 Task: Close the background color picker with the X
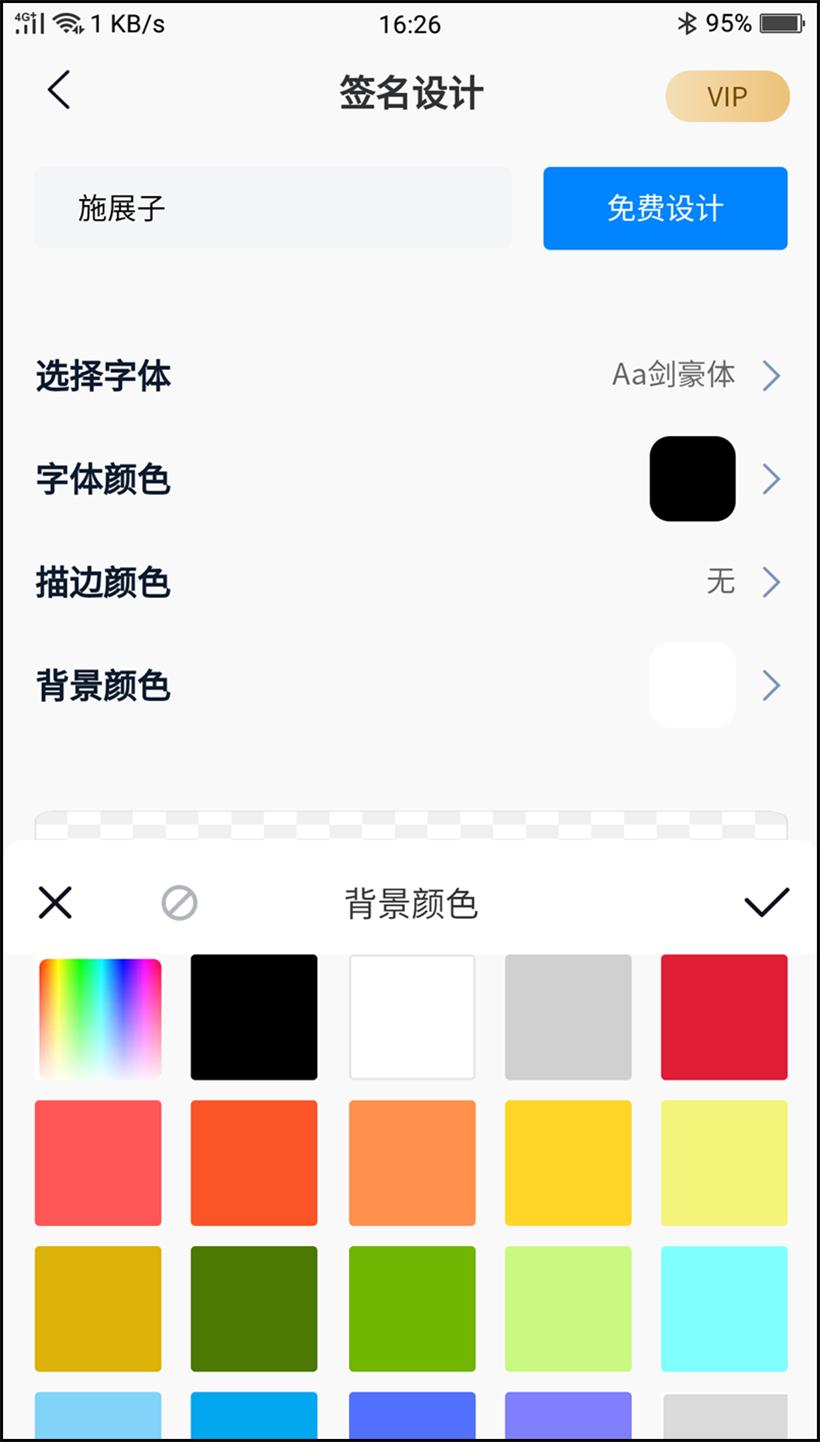[x=54, y=903]
